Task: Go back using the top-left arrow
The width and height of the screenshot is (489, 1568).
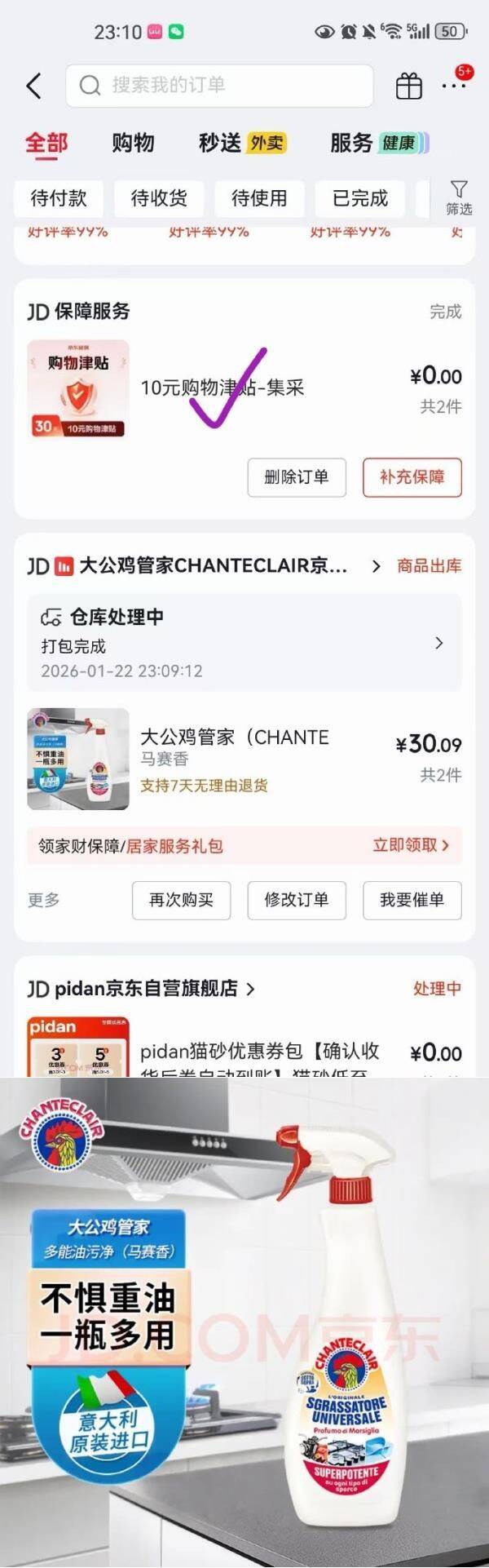Action: point(34,86)
